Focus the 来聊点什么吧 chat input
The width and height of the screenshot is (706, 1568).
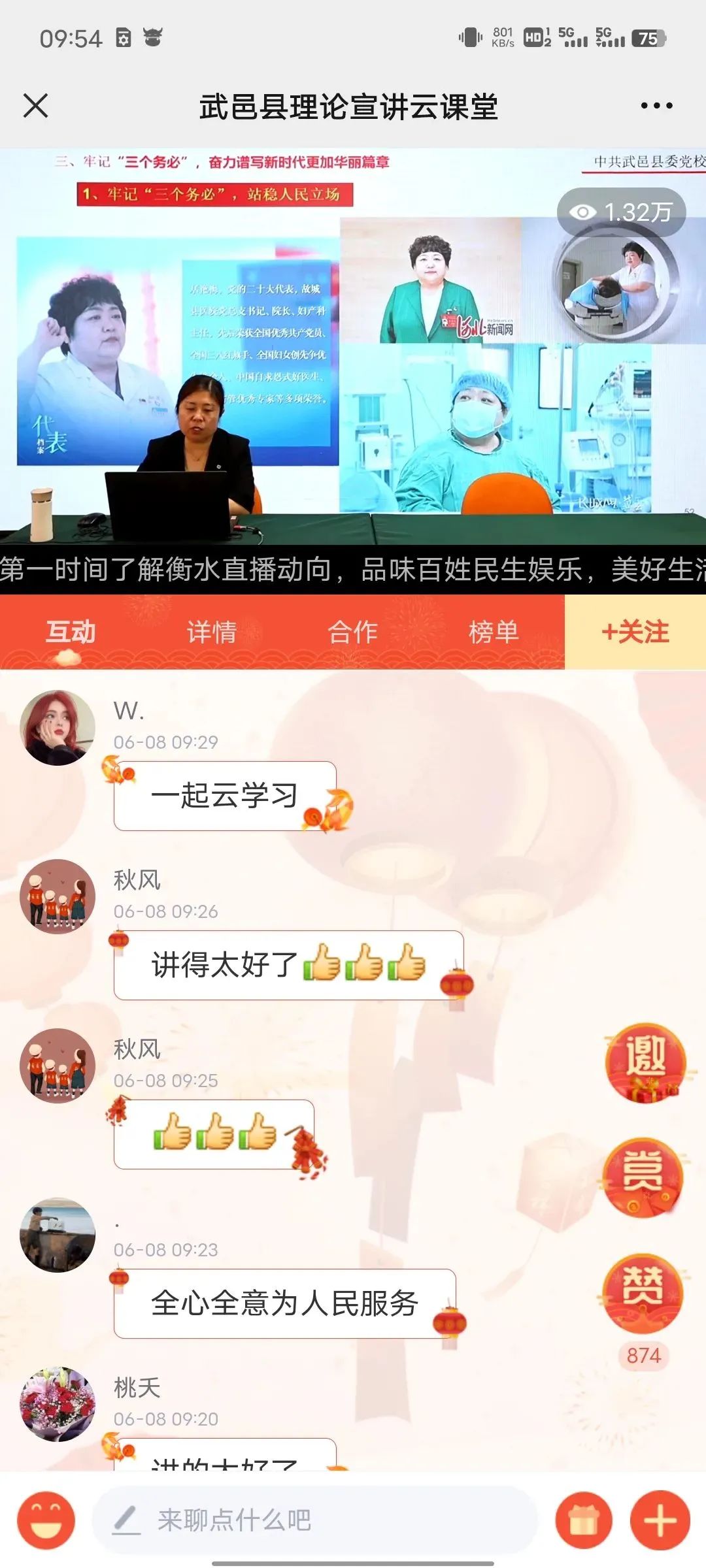[x=314, y=1520]
